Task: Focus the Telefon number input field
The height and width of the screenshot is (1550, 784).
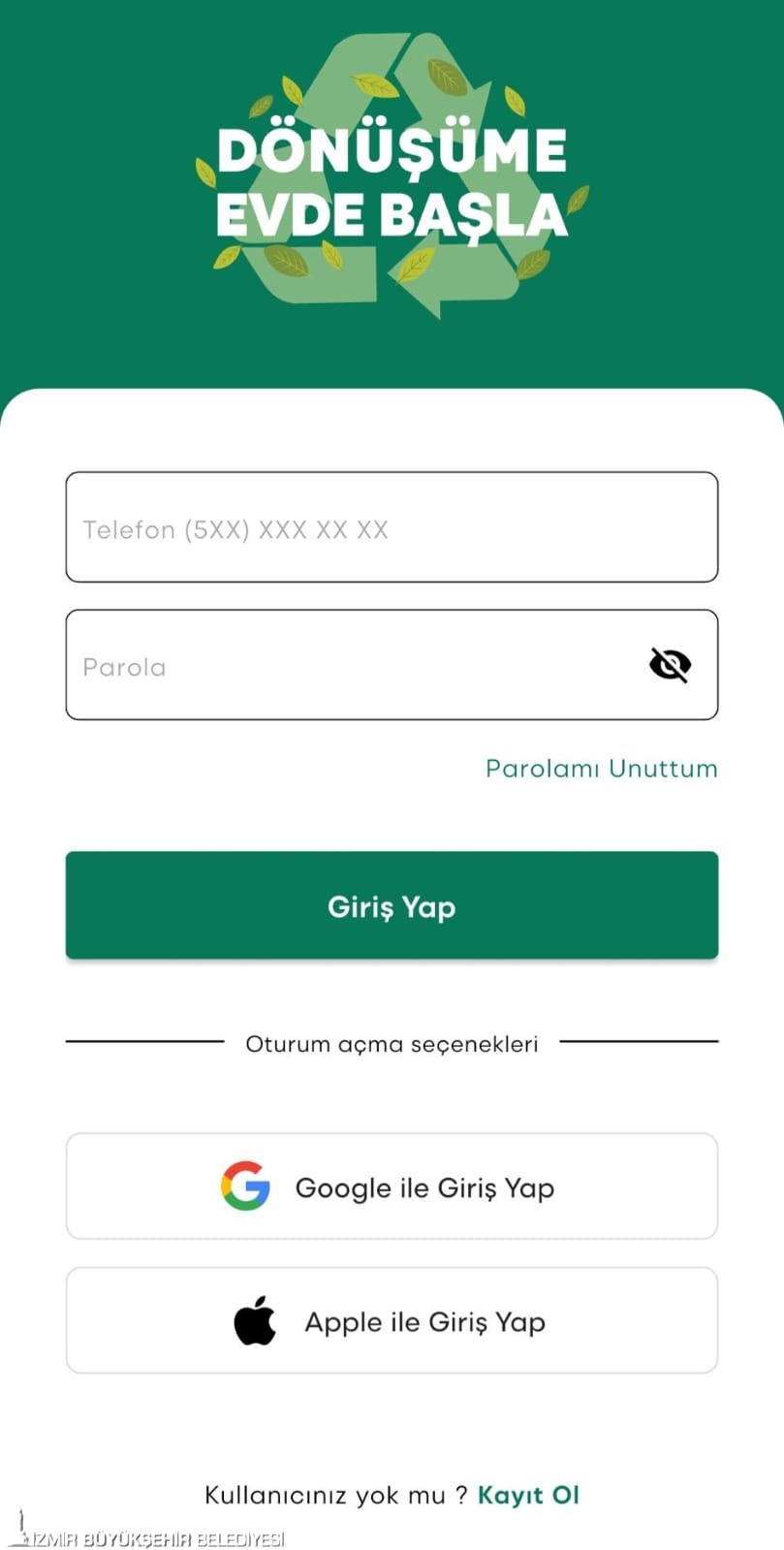Action: click(x=392, y=528)
